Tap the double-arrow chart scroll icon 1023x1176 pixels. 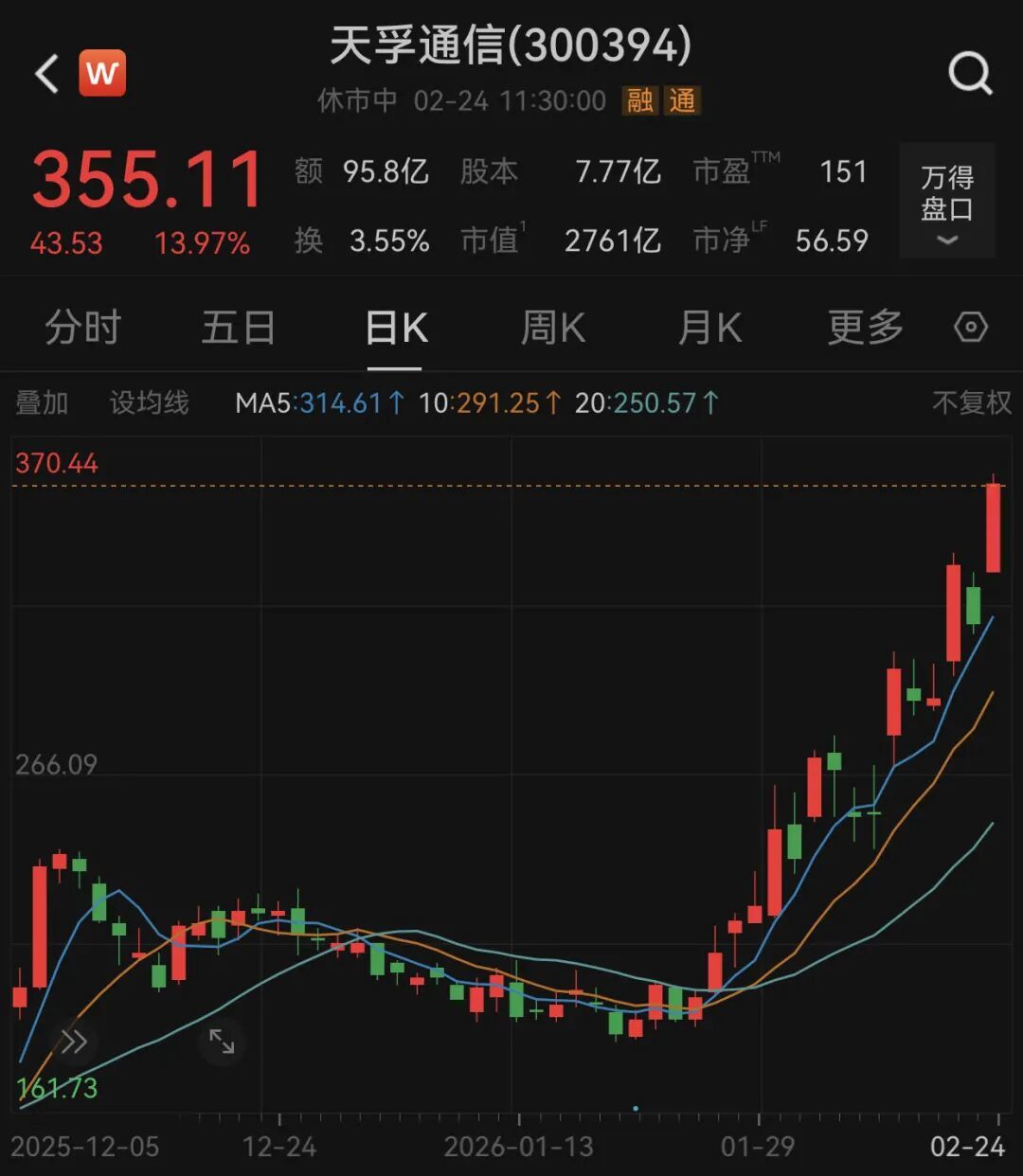[74, 1042]
